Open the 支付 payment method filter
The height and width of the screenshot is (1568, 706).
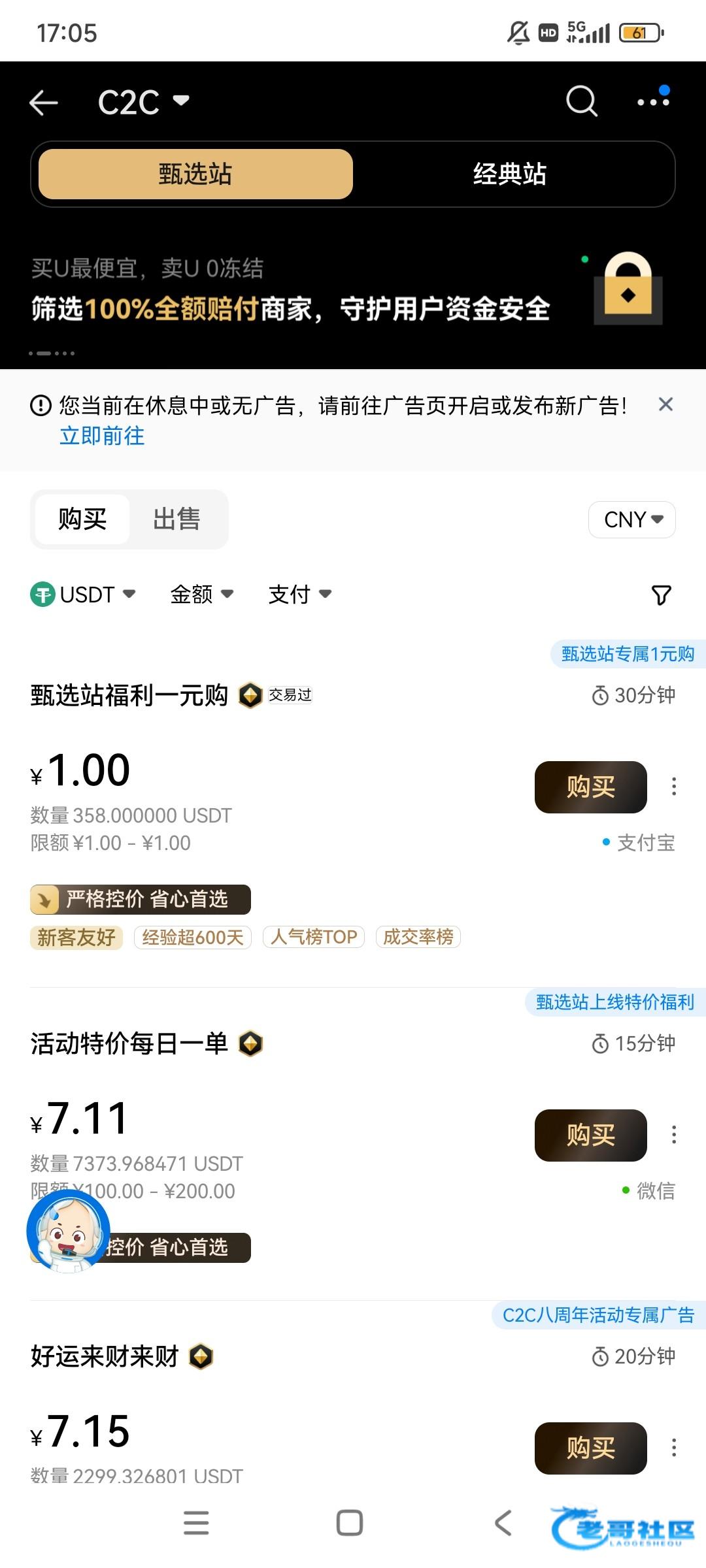point(300,595)
